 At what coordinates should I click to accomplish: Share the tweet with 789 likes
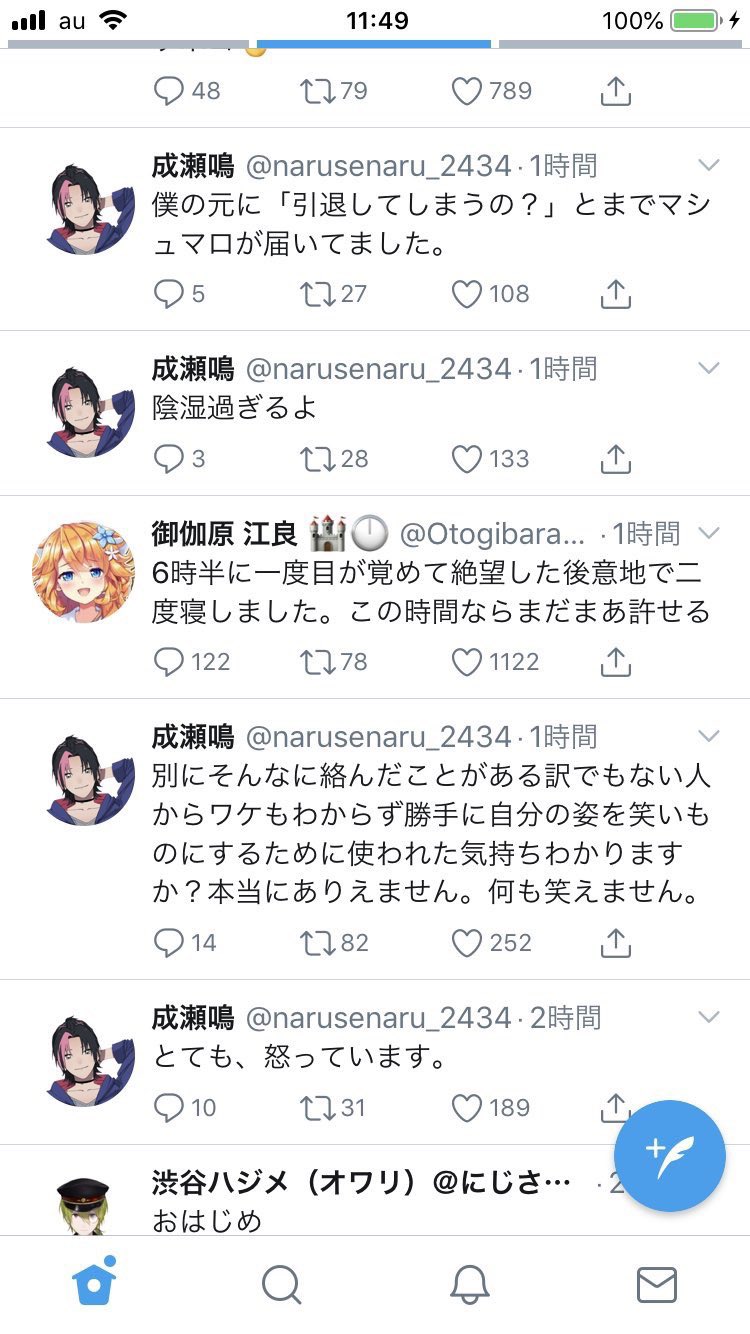point(616,91)
